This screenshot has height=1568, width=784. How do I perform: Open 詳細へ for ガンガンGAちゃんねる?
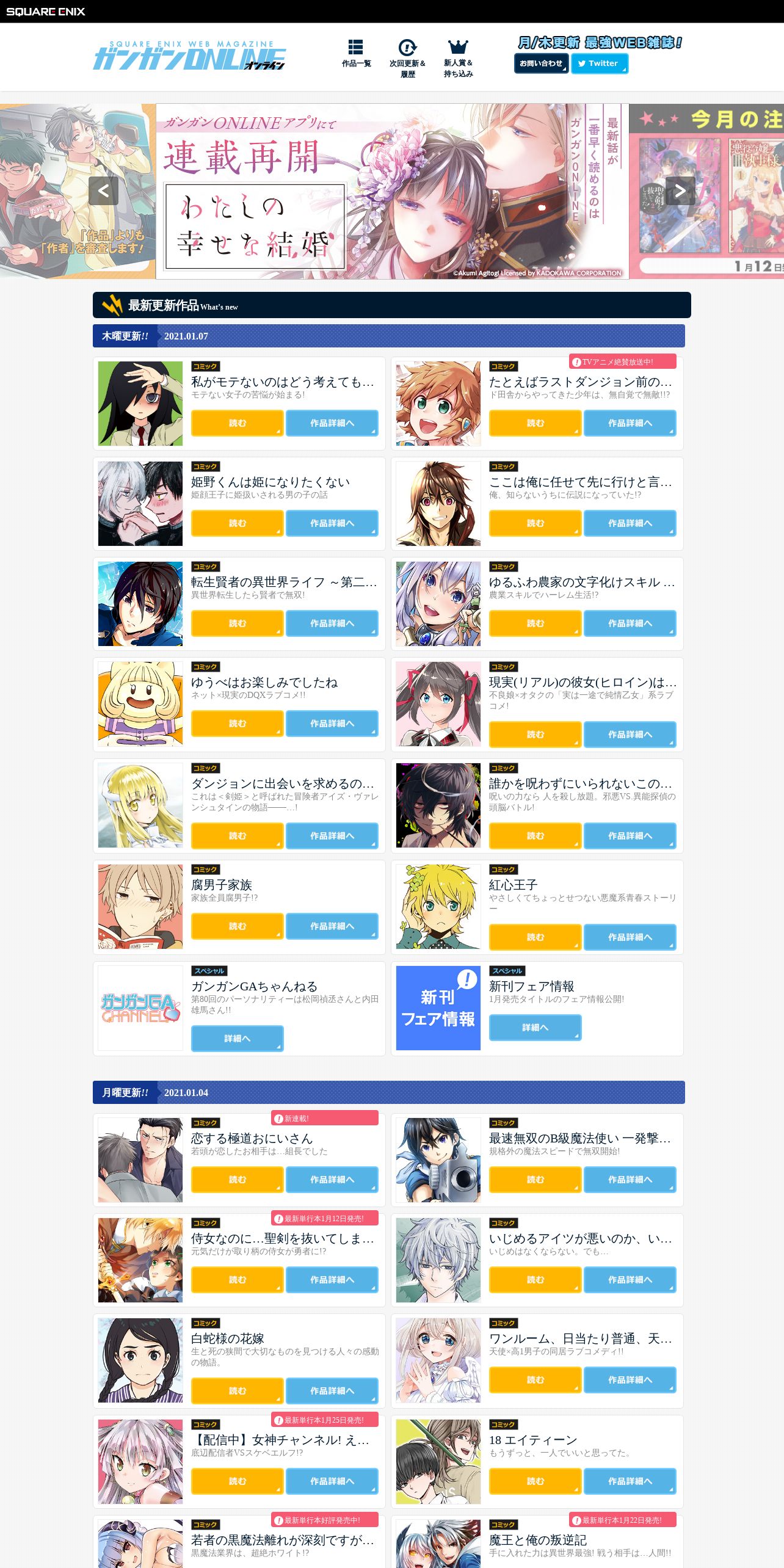(x=237, y=1039)
